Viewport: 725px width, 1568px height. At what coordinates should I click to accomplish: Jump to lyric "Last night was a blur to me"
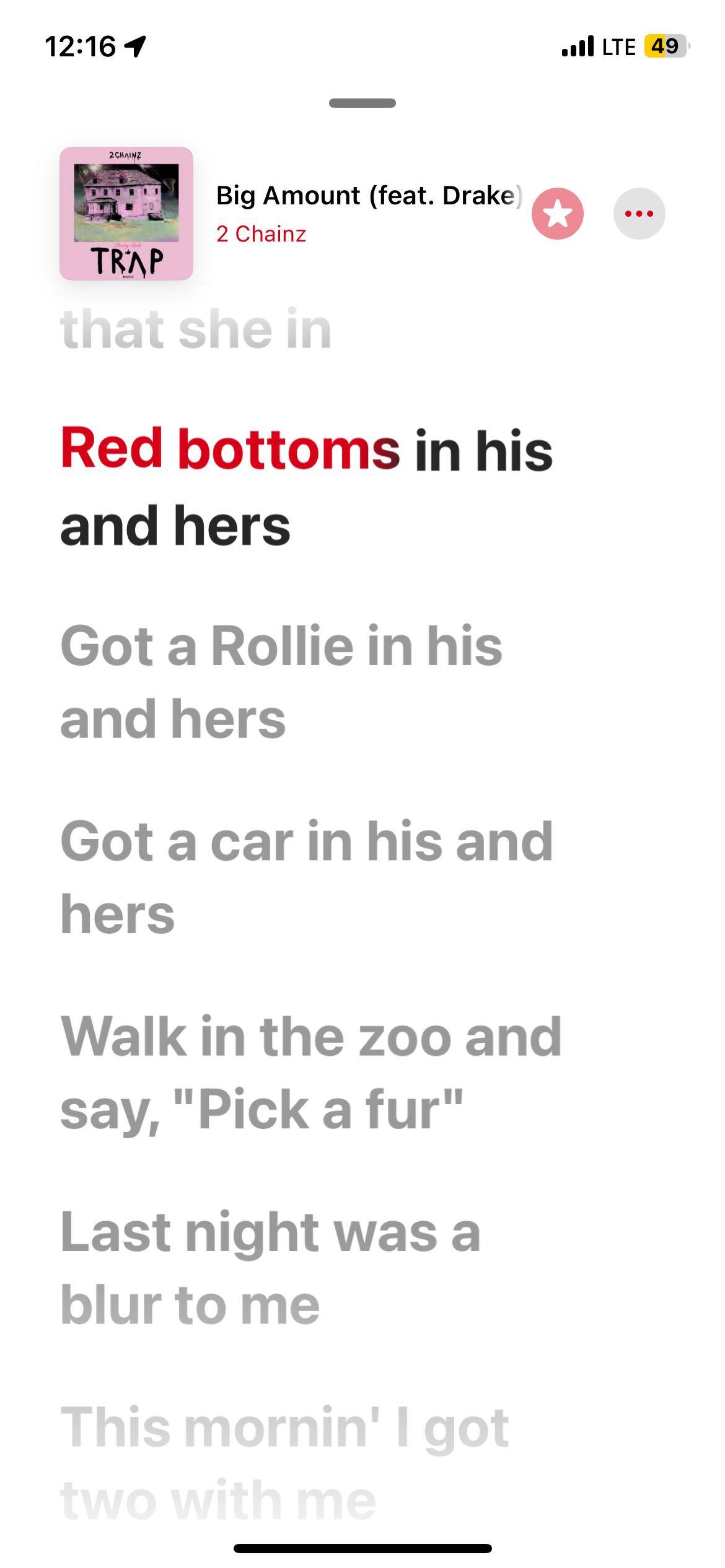(270, 1267)
